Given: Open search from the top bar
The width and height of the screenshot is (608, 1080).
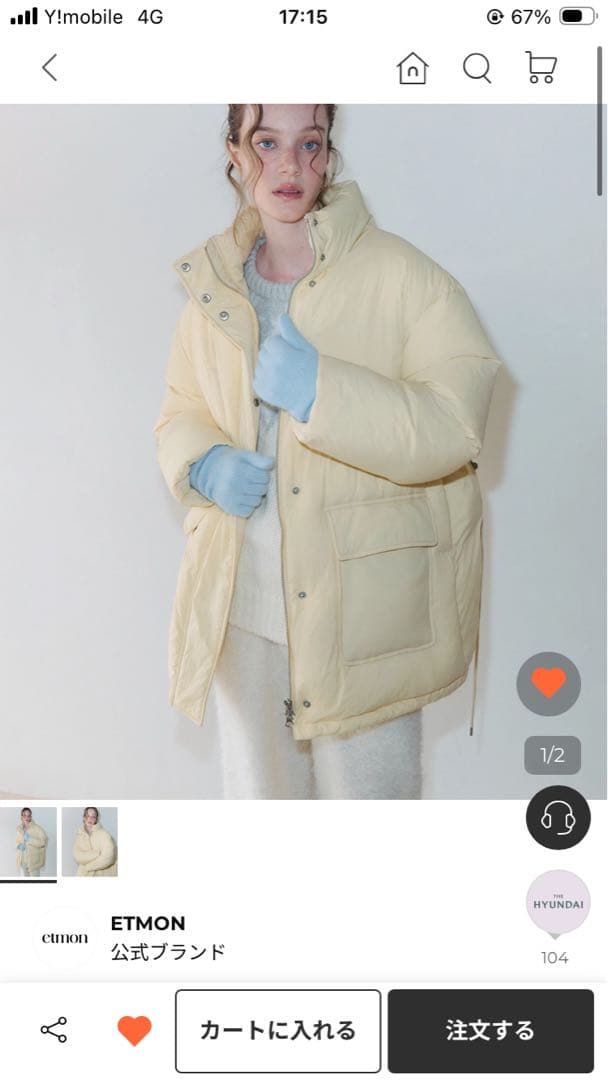Looking at the screenshot, I should (x=477, y=68).
